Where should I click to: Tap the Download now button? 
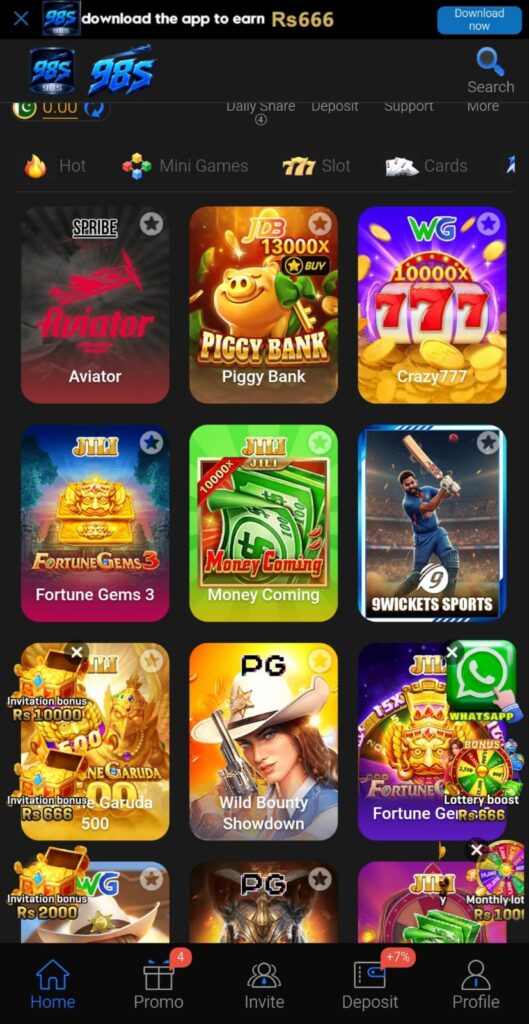click(x=479, y=20)
